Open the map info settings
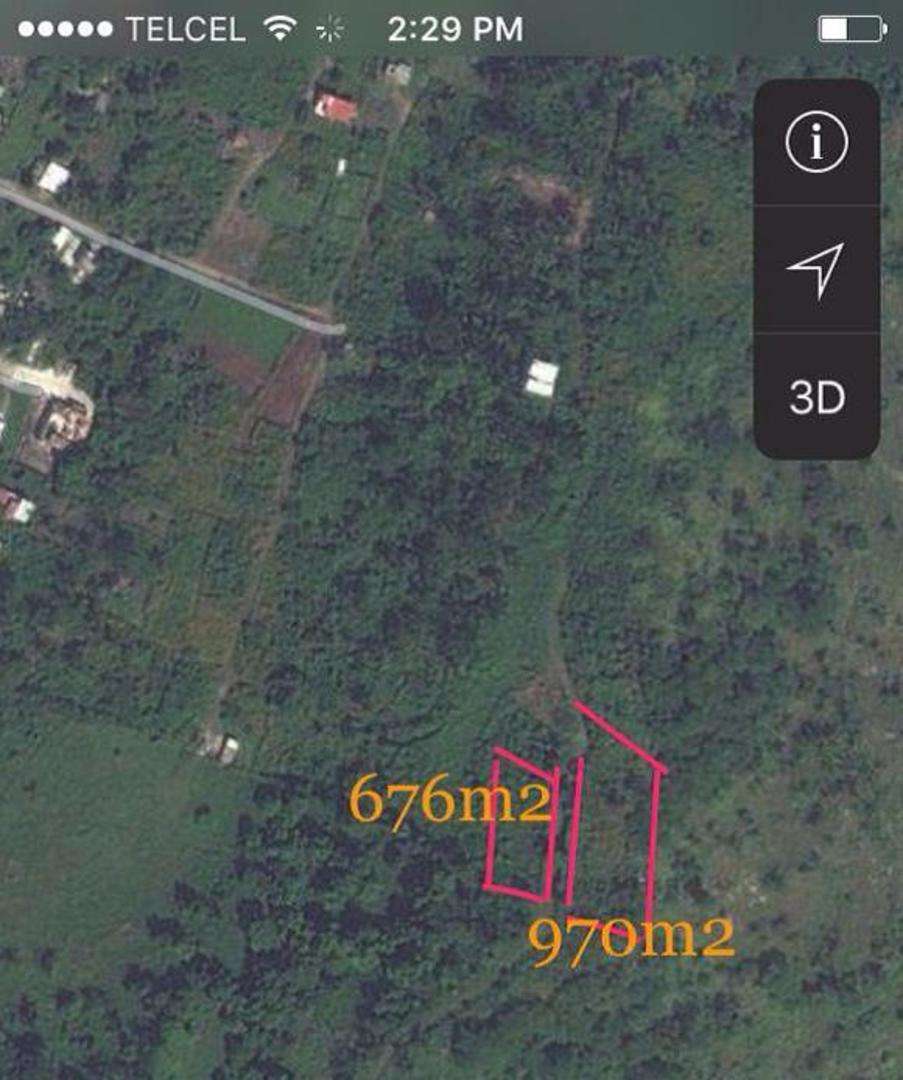The height and width of the screenshot is (1080, 903). click(x=816, y=144)
